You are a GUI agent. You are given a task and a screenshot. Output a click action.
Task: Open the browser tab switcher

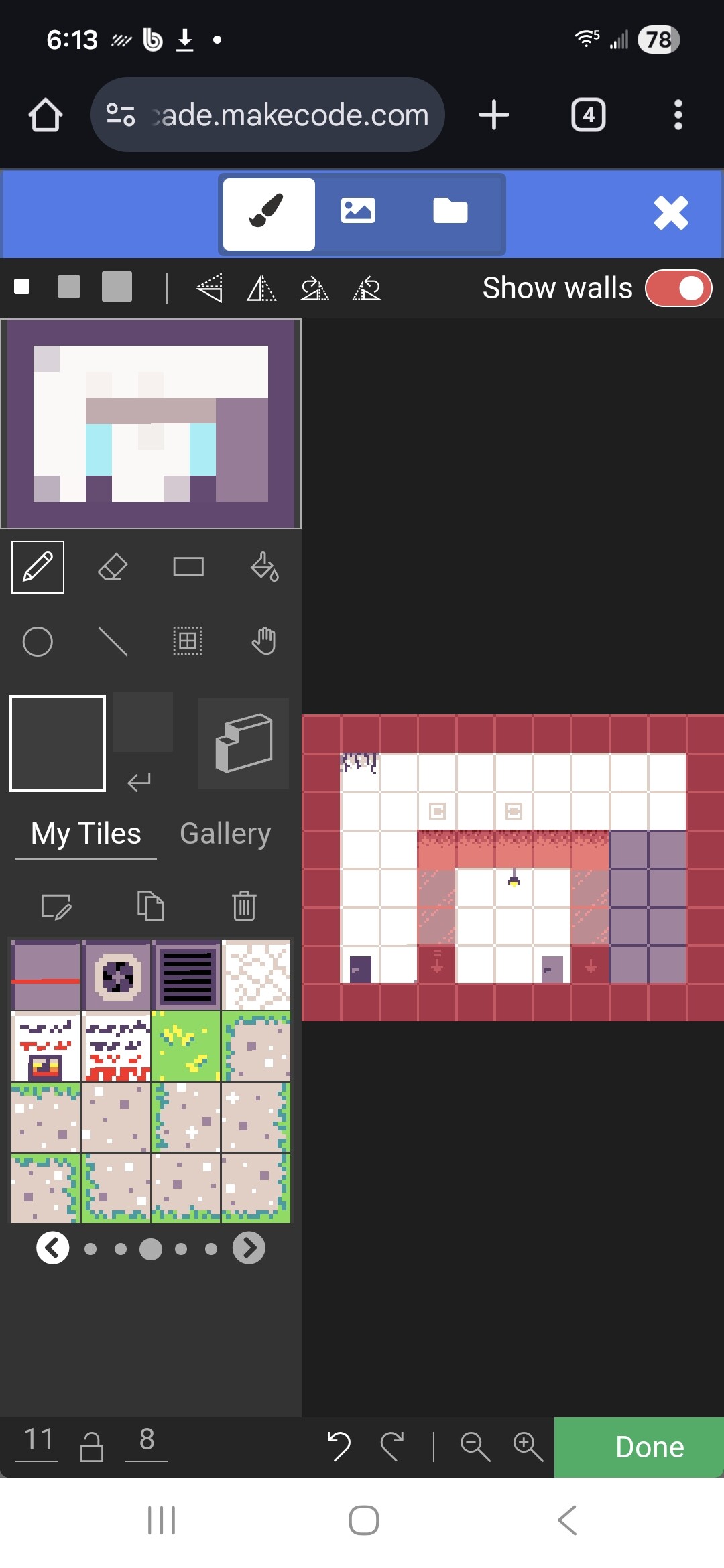588,115
